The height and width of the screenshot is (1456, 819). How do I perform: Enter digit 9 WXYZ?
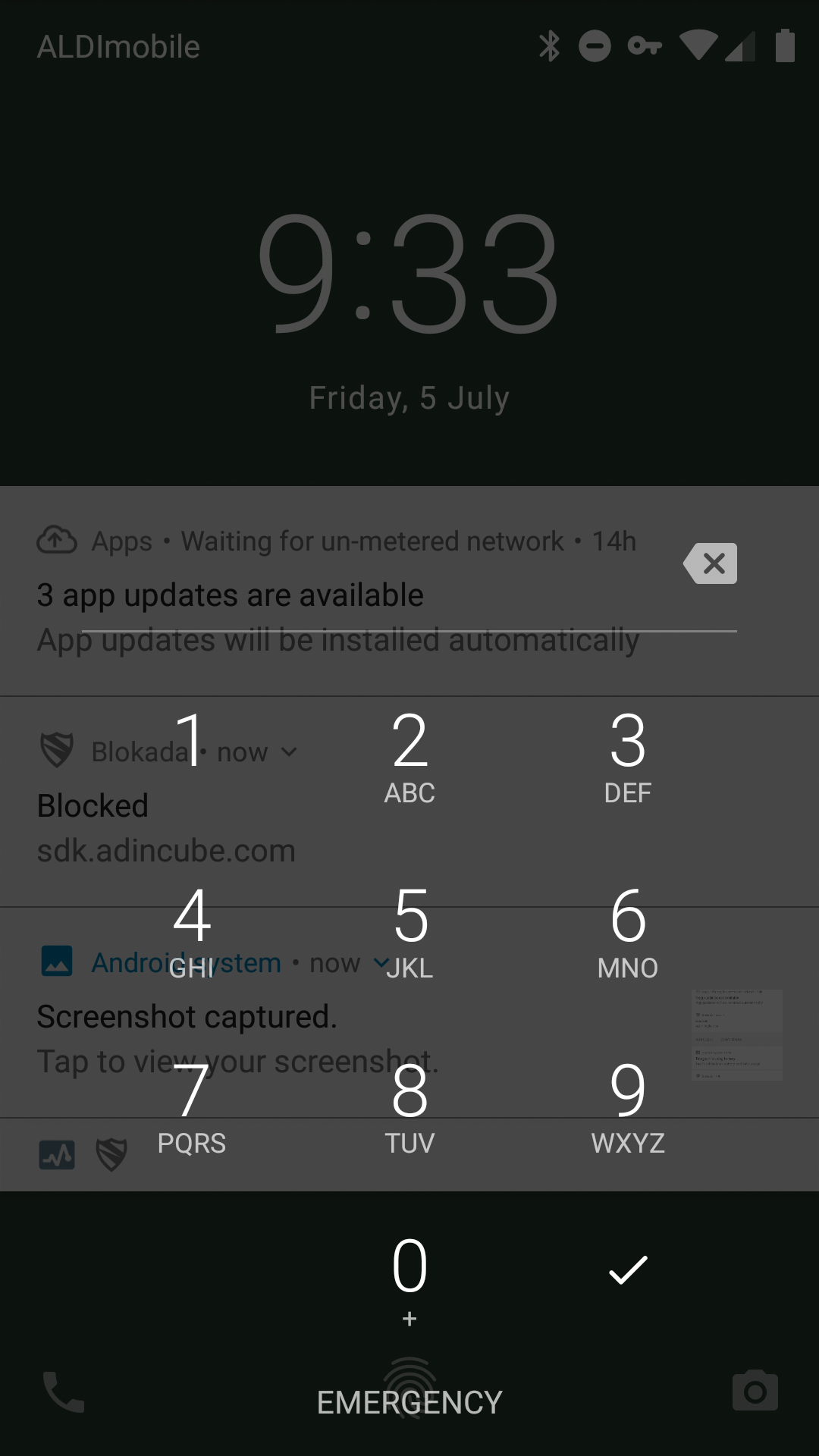pyautogui.click(x=628, y=1109)
